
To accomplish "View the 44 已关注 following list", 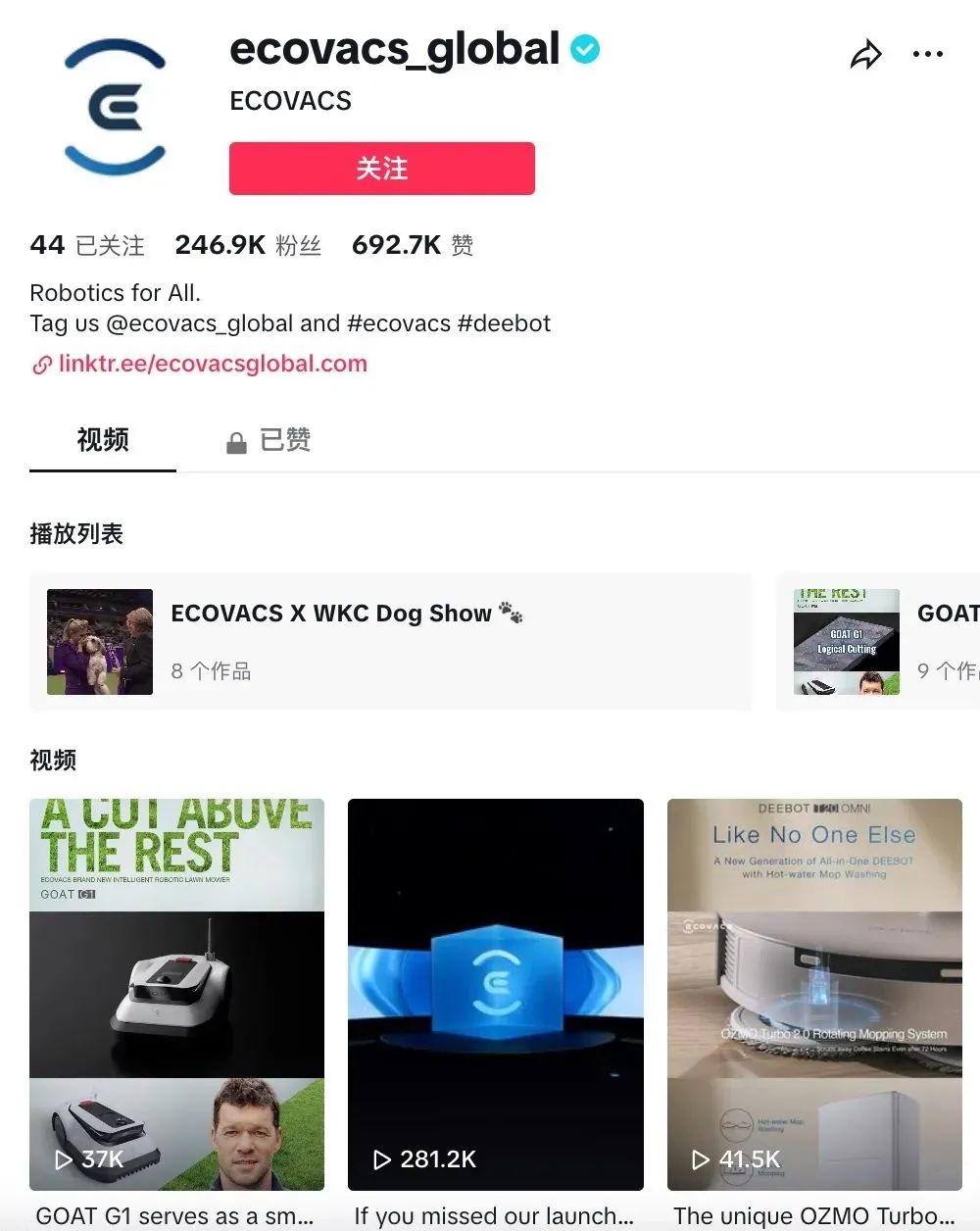I will (87, 245).
